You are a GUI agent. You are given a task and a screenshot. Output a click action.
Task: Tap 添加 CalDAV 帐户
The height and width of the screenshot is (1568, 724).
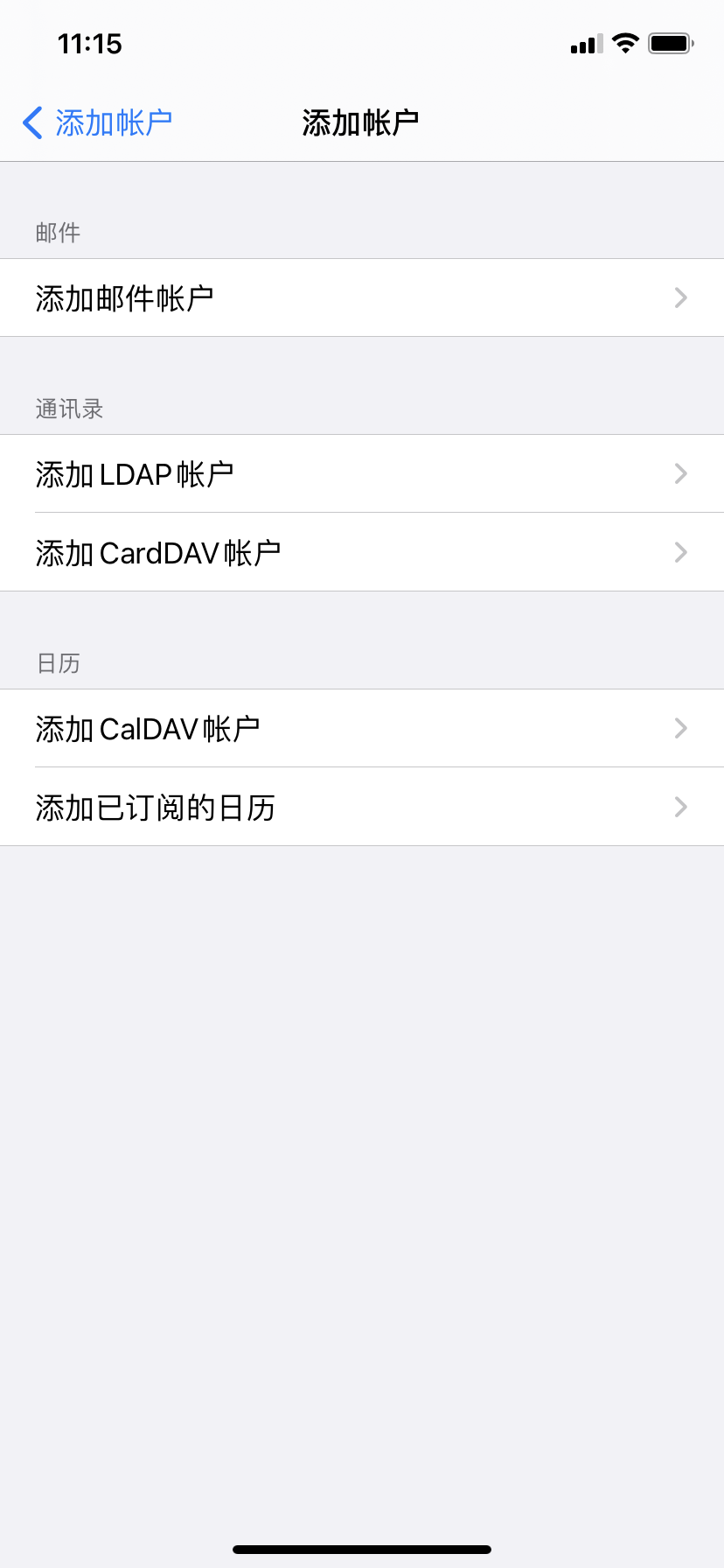(362, 729)
